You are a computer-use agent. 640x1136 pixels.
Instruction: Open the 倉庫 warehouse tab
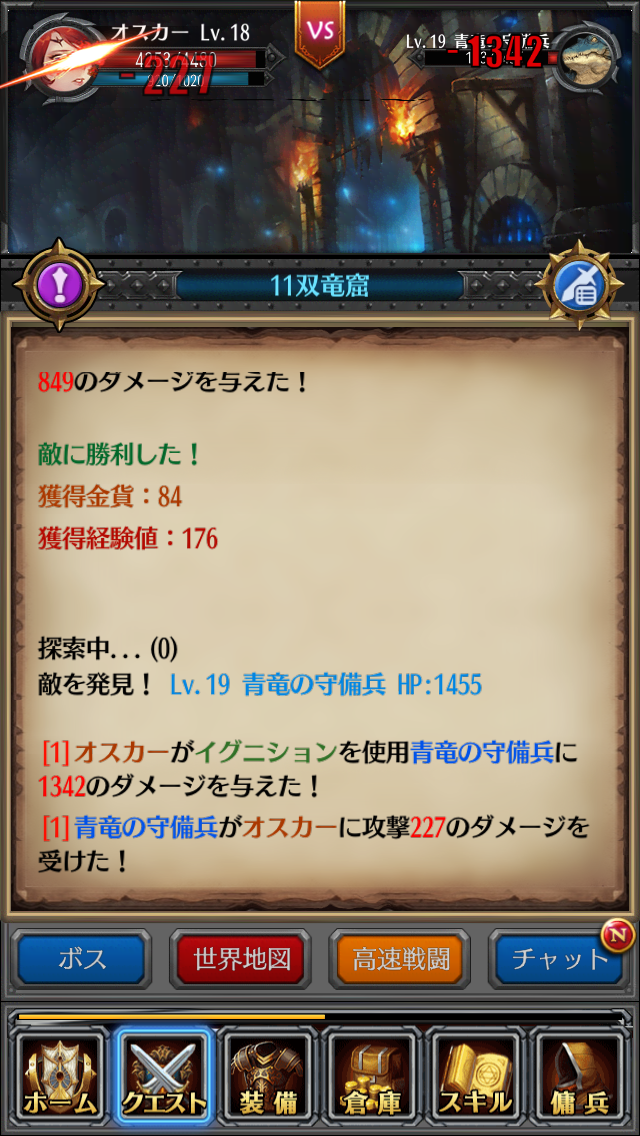[x=371, y=1075]
